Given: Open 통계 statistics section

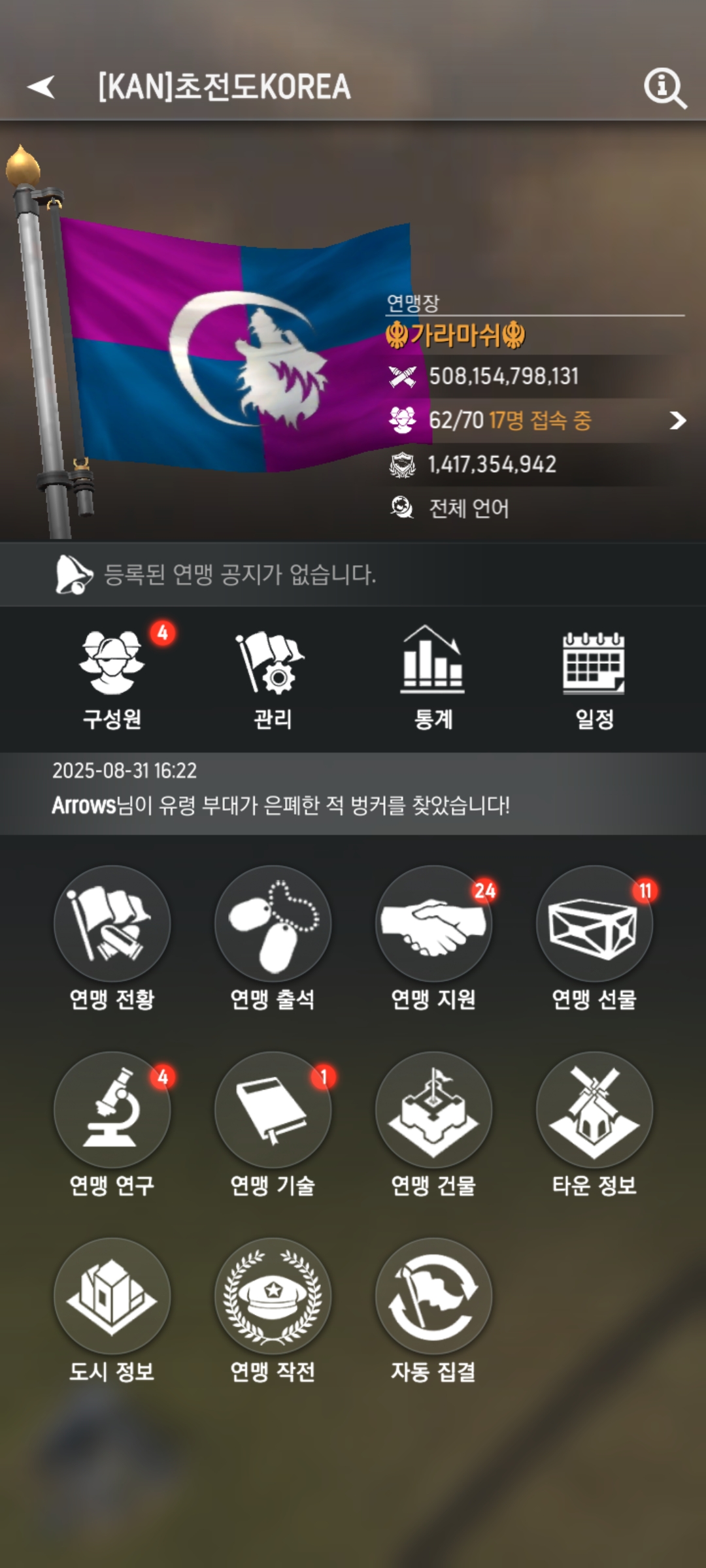Looking at the screenshot, I should pos(433,676).
